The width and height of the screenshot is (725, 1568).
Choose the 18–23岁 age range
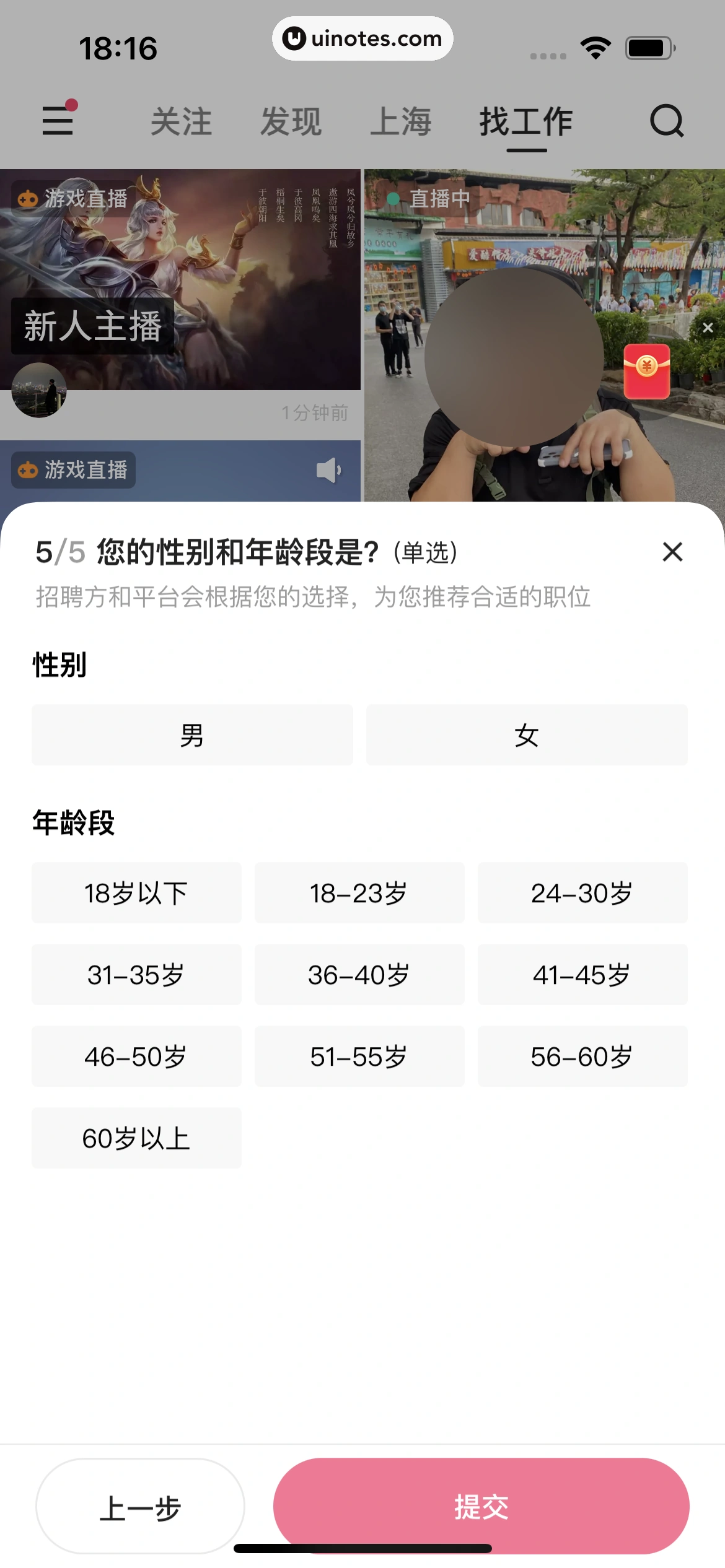[x=359, y=893]
